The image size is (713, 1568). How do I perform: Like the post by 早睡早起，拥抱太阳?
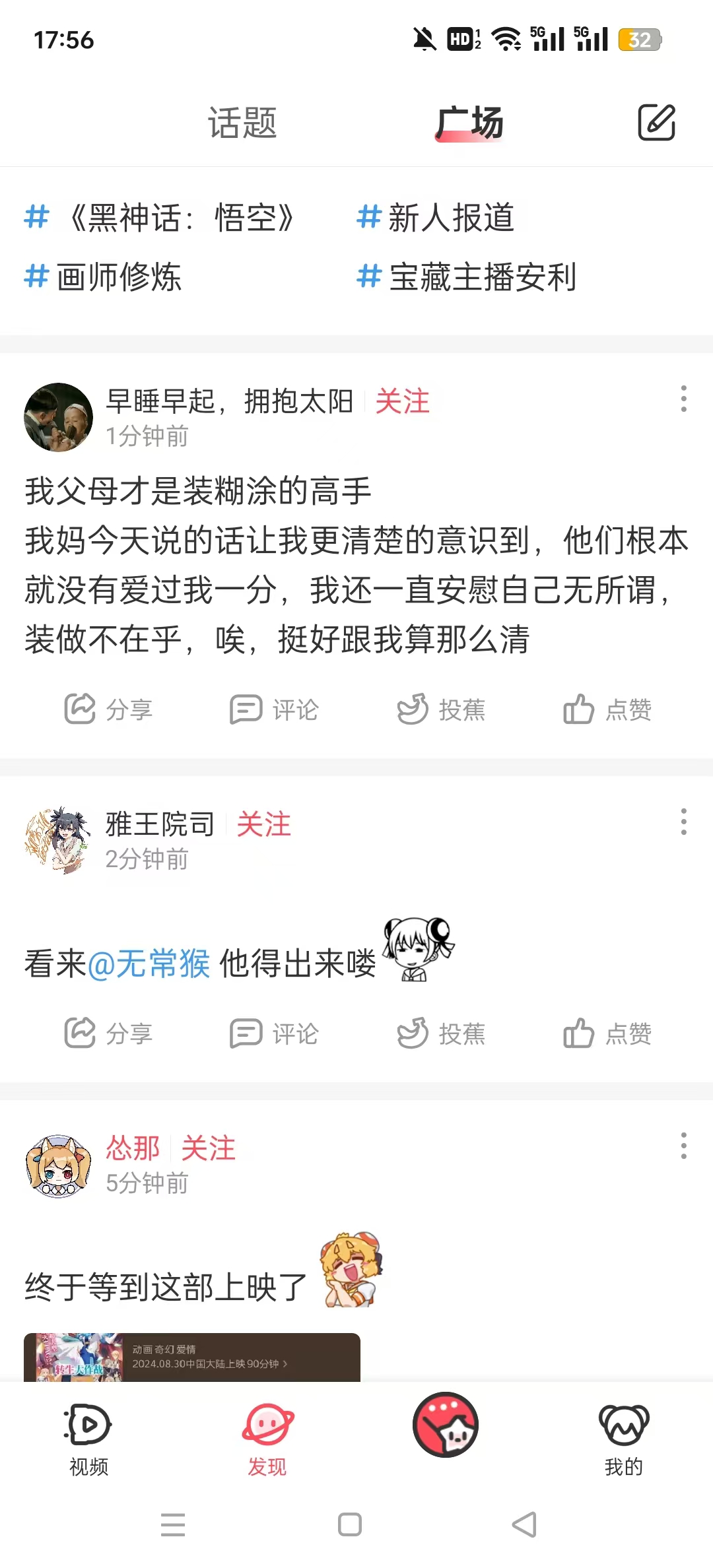607,710
